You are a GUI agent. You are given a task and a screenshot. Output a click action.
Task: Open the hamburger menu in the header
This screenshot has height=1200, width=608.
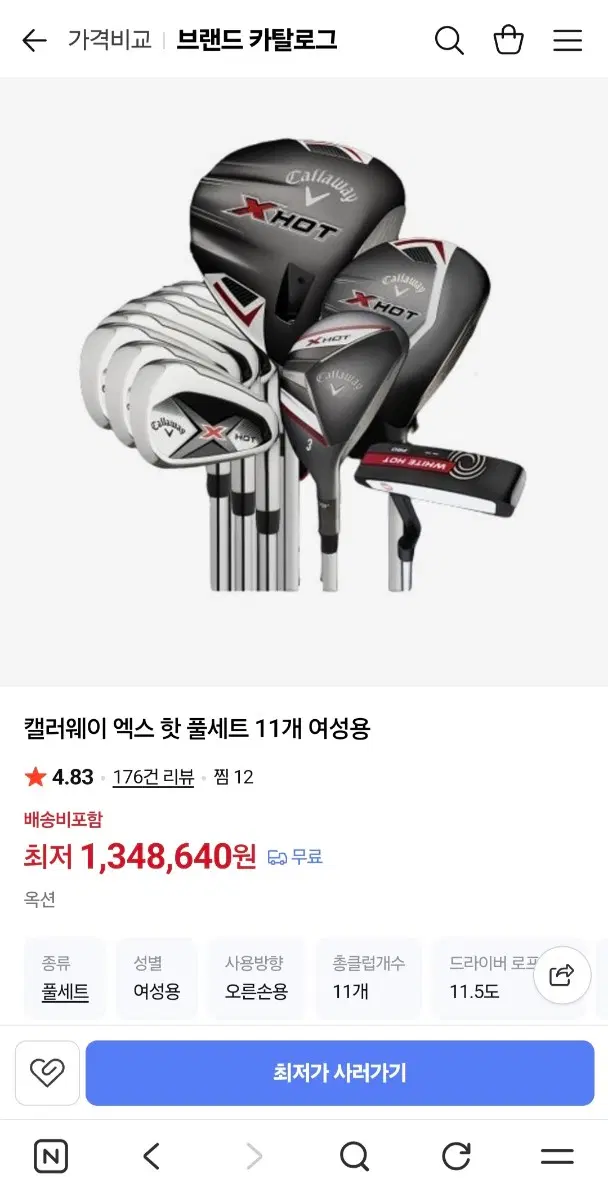(568, 40)
